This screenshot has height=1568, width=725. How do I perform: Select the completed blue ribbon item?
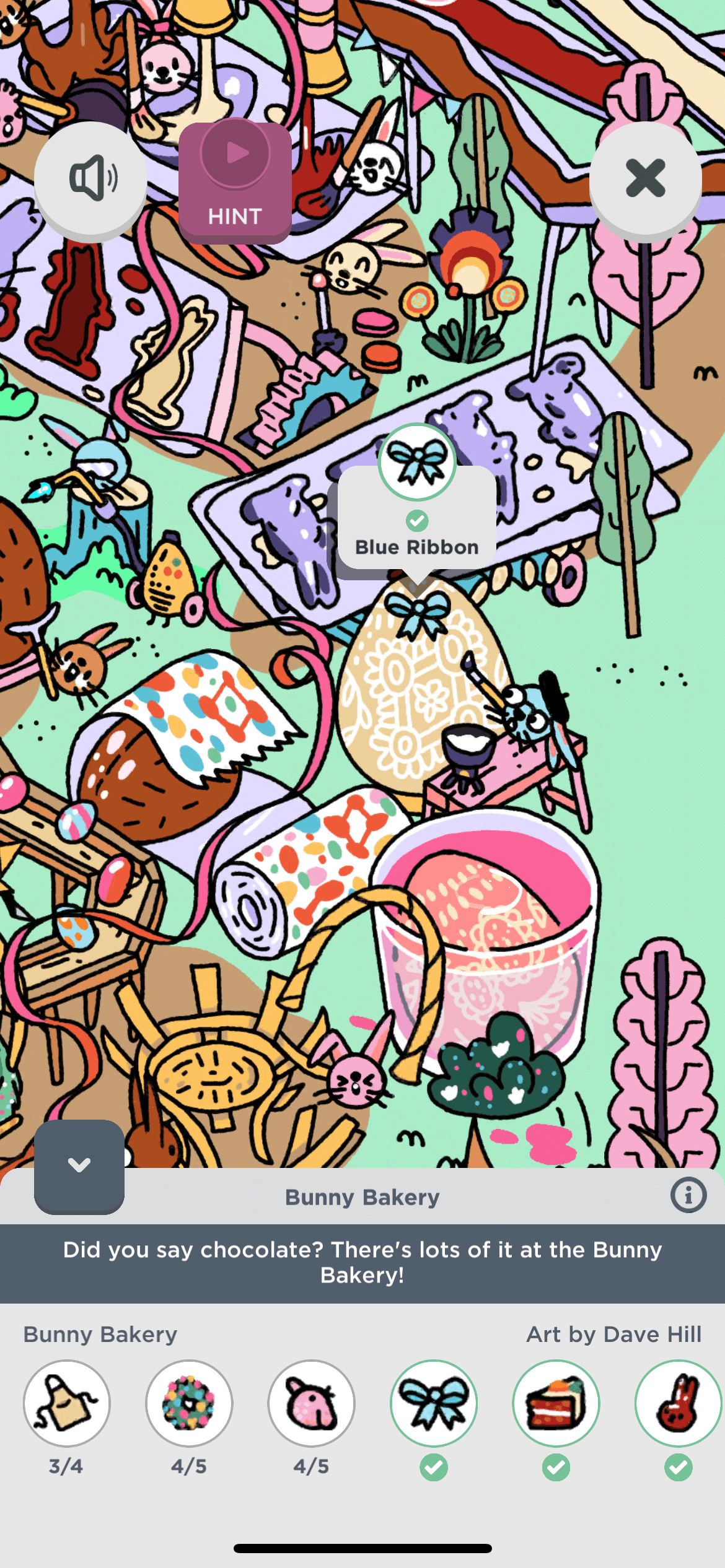coord(434,1403)
